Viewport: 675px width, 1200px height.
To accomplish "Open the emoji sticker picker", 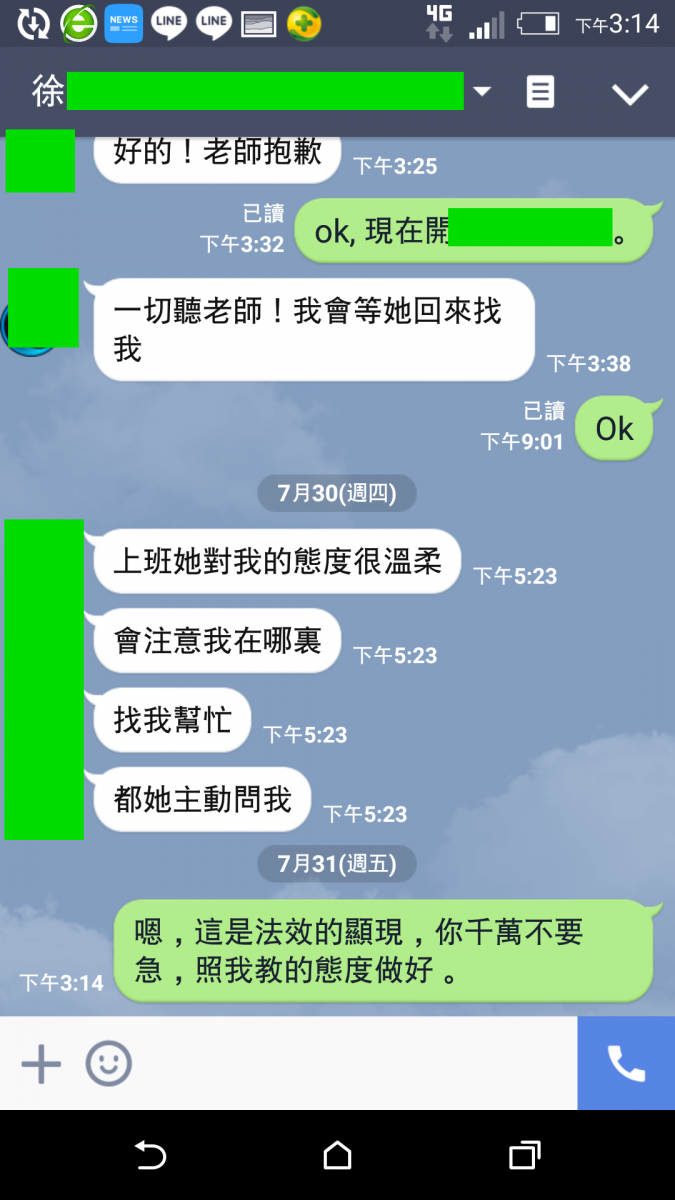I will point(108,1064).
